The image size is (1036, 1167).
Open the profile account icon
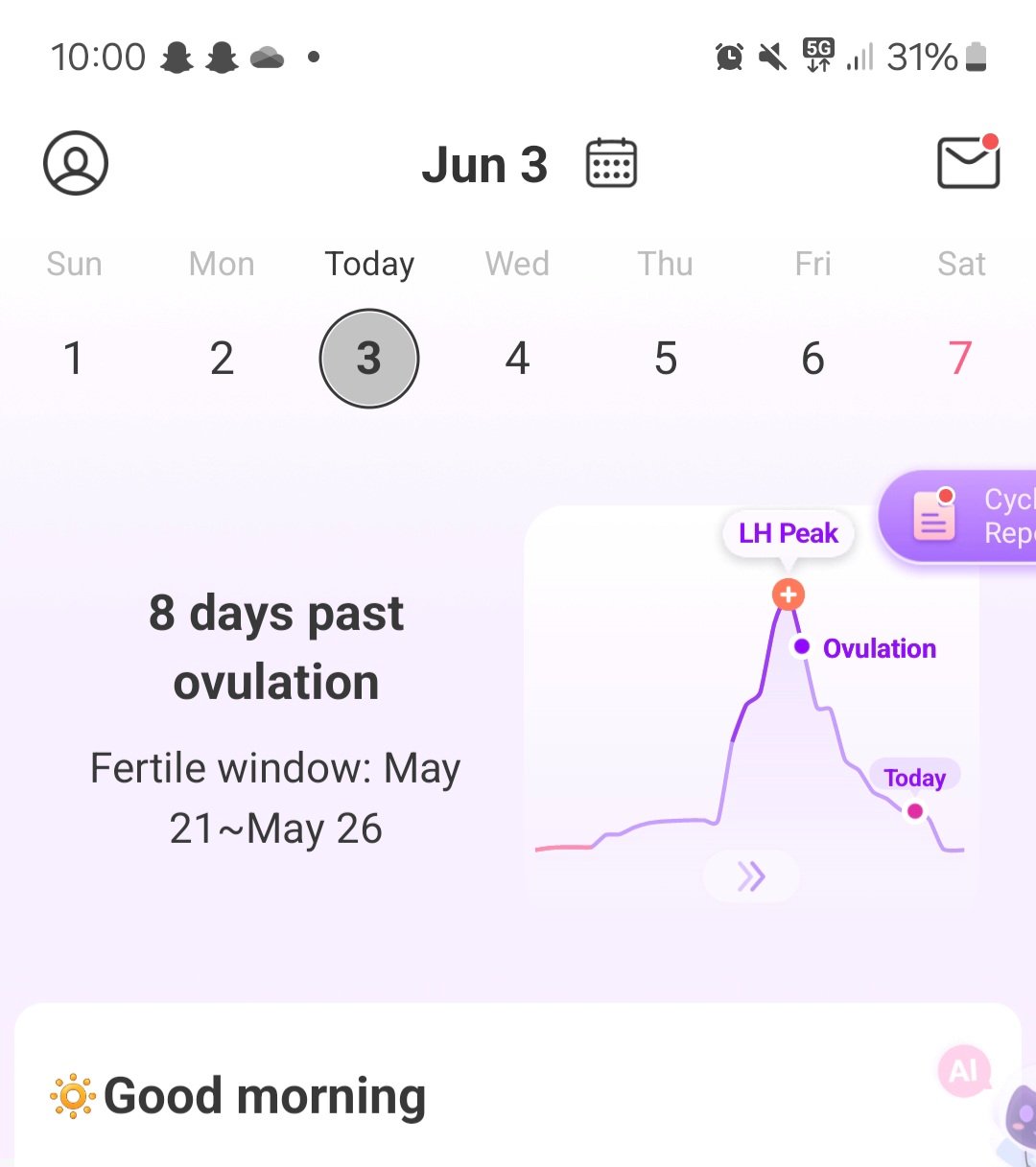click(x=76, y=163)
